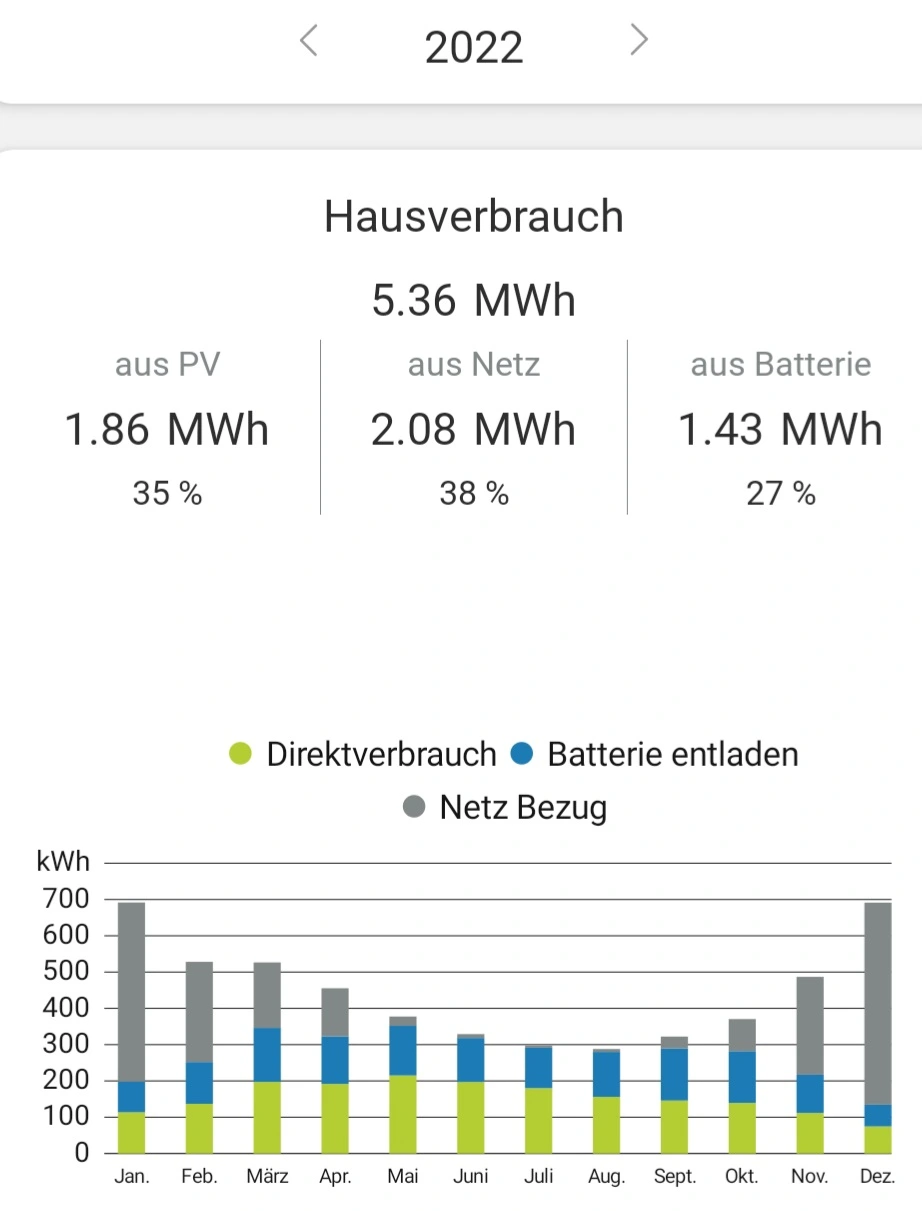Screen dimensions: 922x1211
Task: Go to the next year
Action: coord(639,41)
